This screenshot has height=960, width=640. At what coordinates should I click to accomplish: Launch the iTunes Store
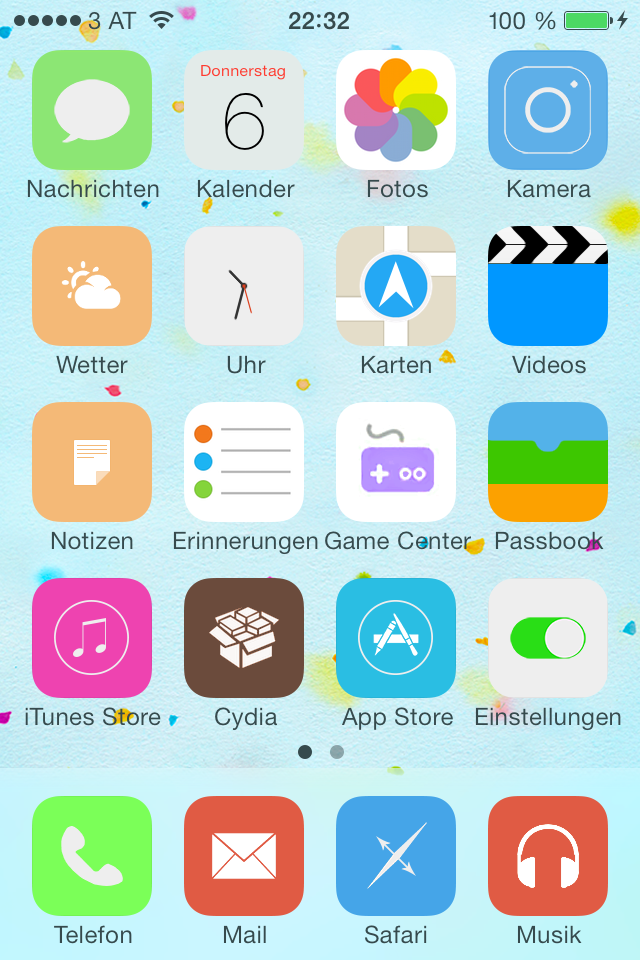(x=92, y=638)
